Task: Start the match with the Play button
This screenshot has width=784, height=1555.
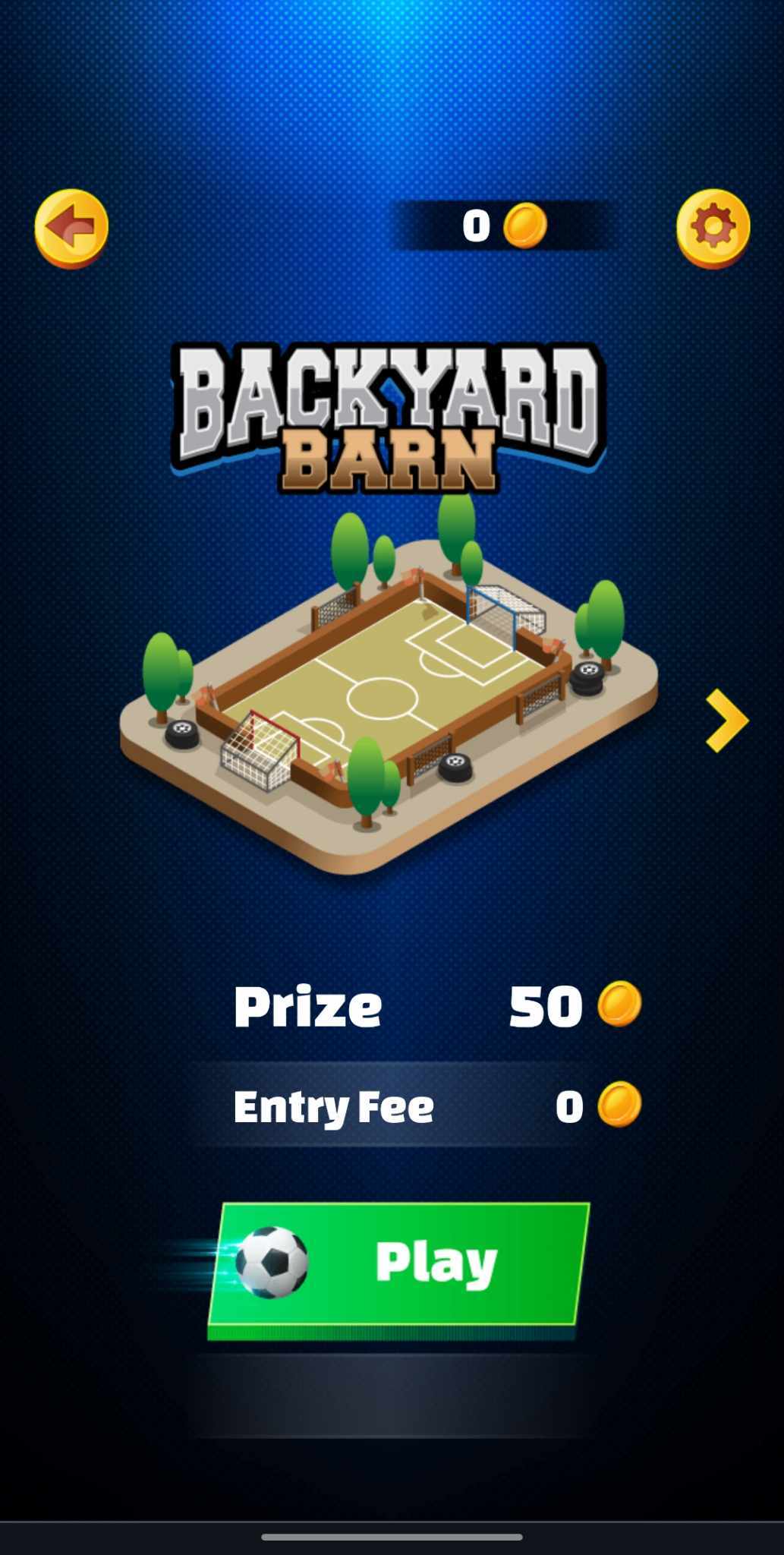Action: (398, 1263)
